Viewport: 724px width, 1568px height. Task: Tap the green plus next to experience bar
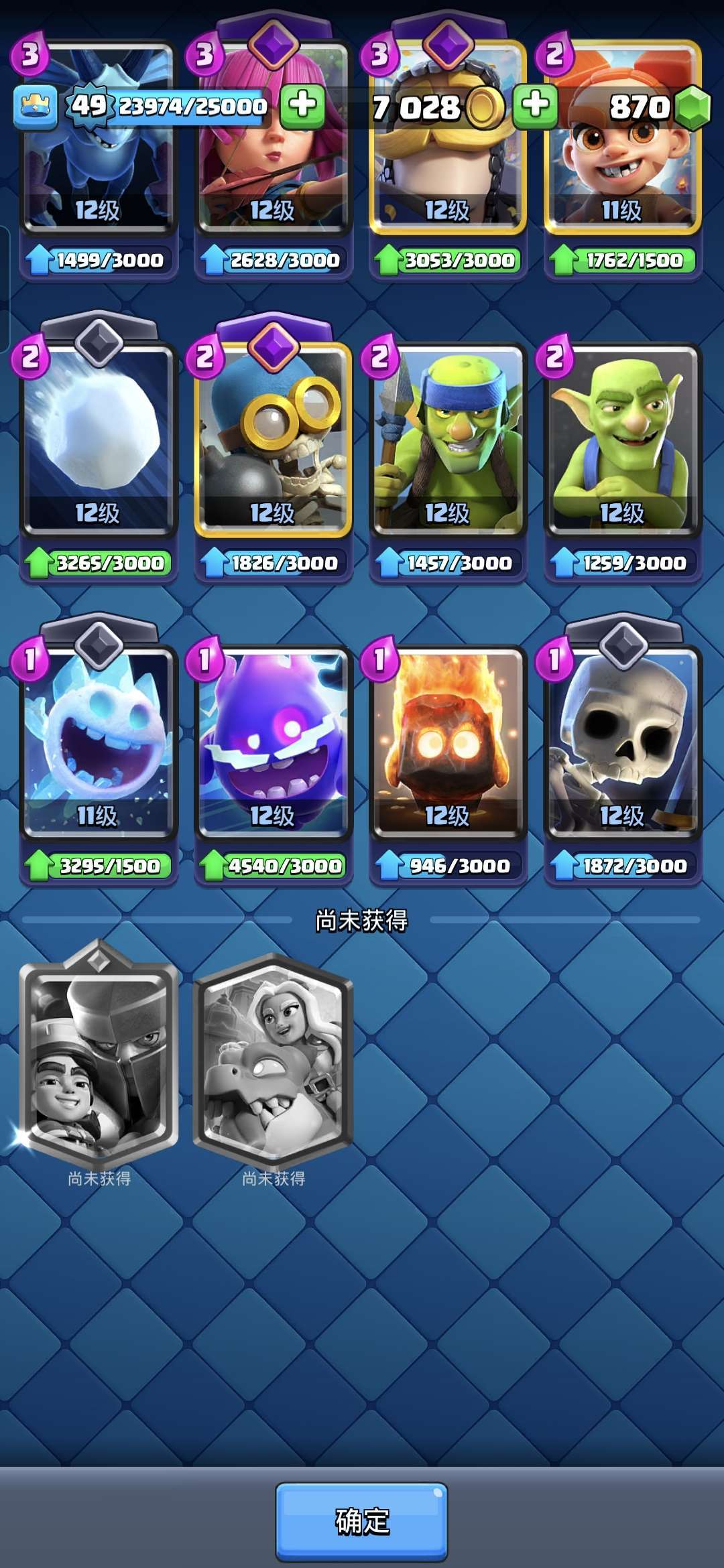[302, 105]
